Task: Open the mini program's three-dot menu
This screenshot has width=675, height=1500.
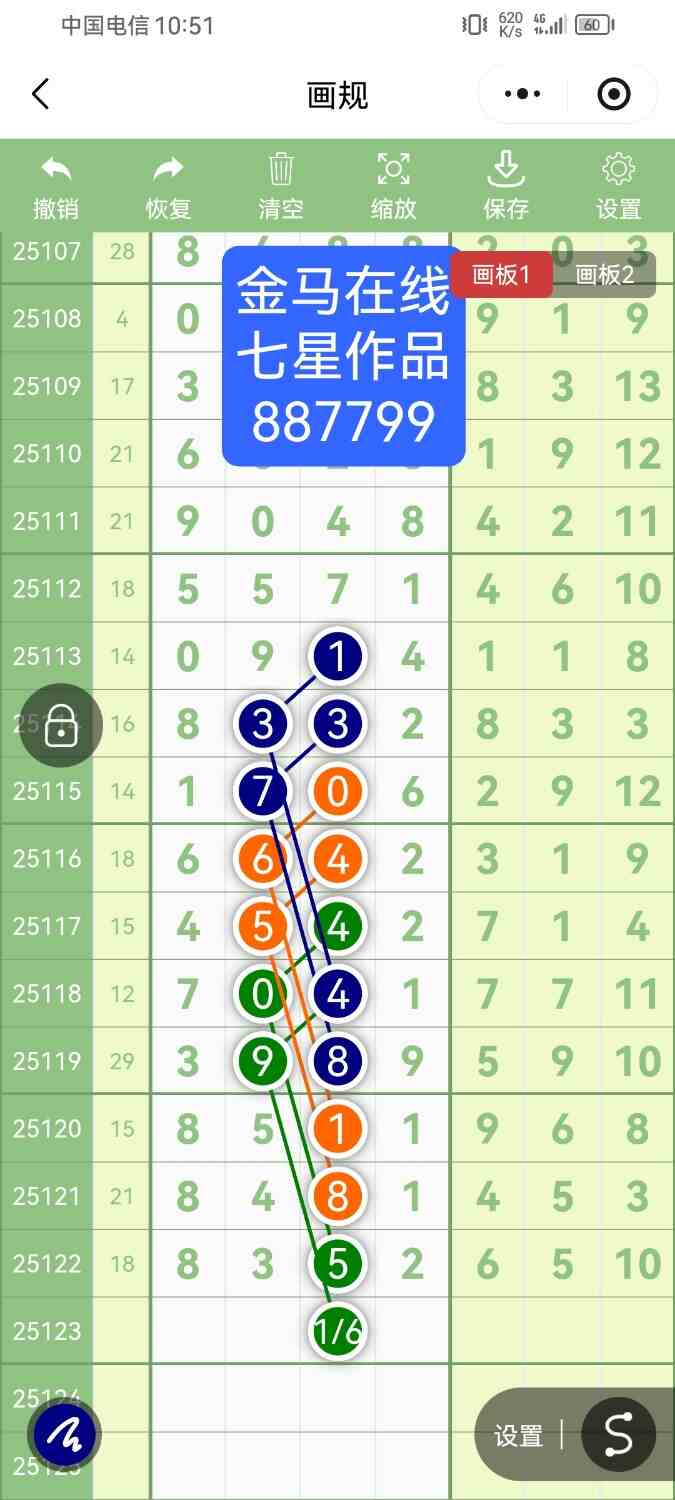Action: [522, 95]
